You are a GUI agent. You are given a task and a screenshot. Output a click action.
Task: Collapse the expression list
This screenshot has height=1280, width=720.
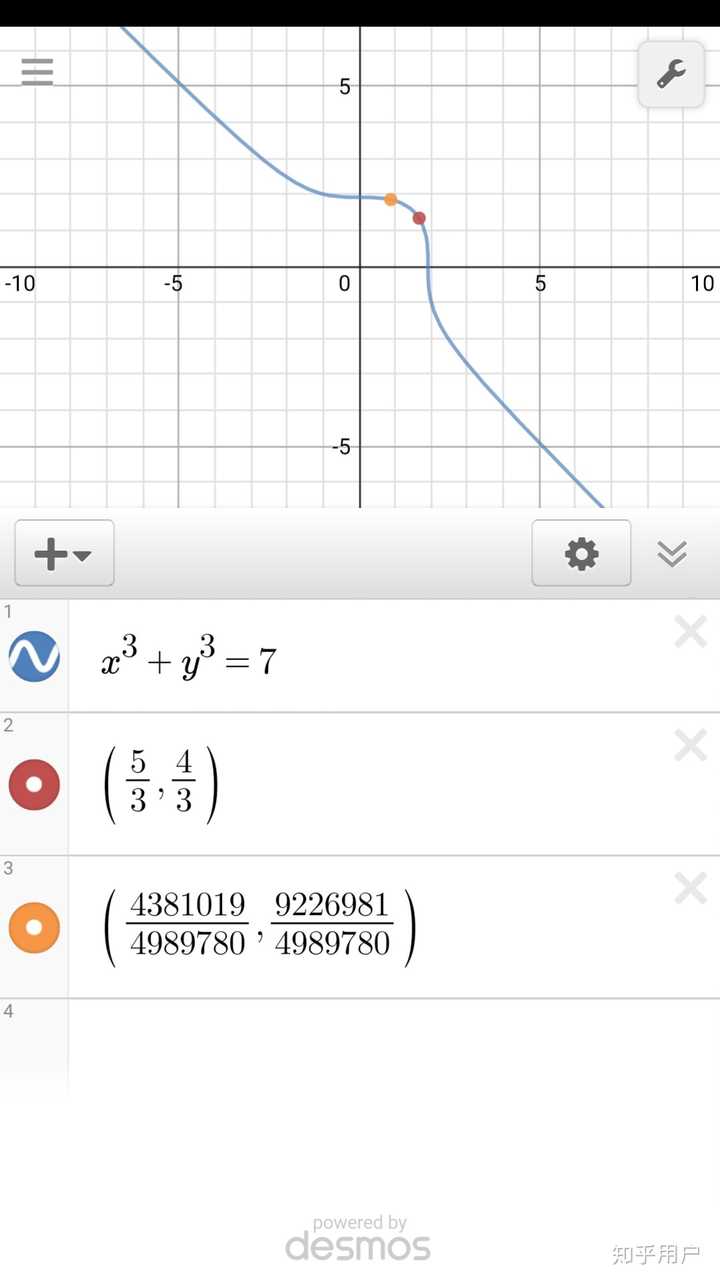pos(672,553)
